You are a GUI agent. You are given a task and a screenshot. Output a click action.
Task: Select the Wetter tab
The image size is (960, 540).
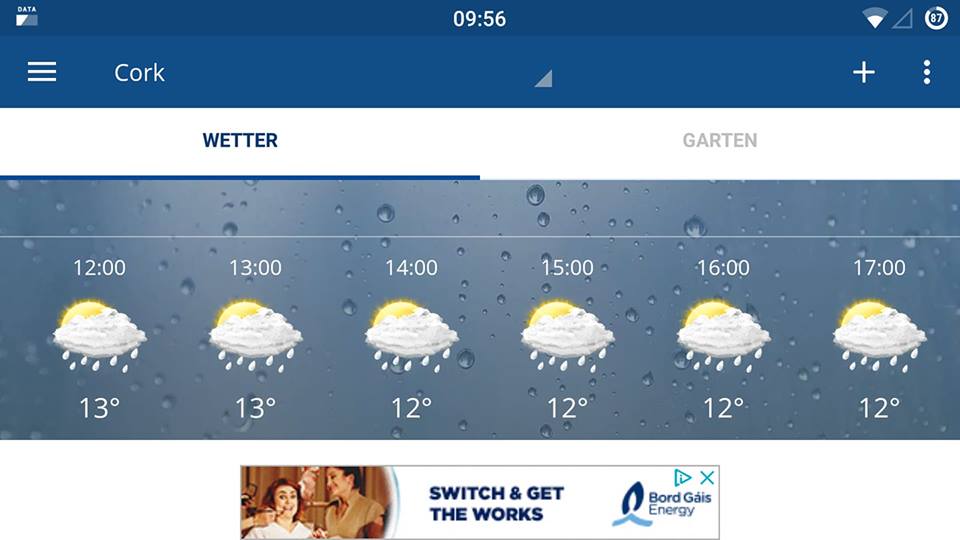(240, 141)
